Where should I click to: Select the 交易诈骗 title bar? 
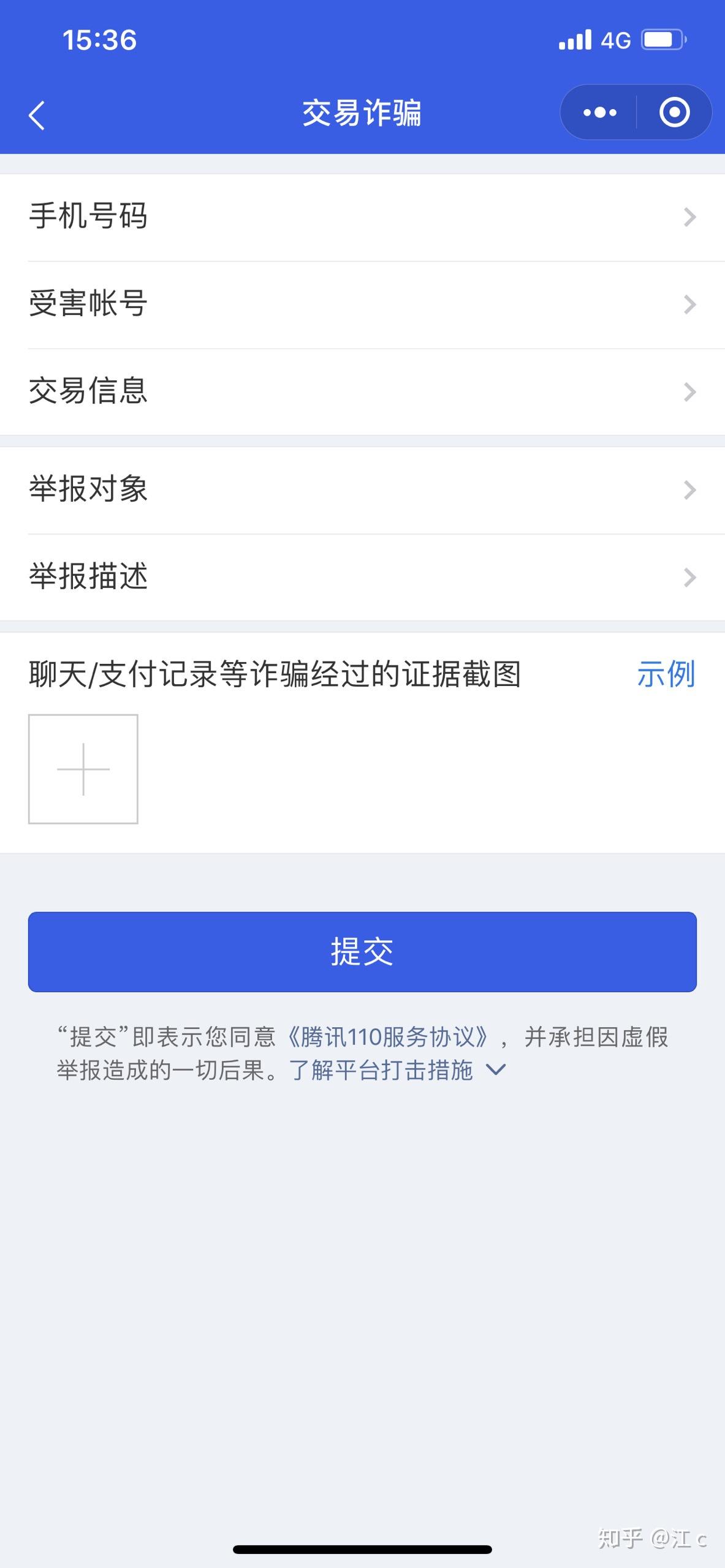point(362,112)
